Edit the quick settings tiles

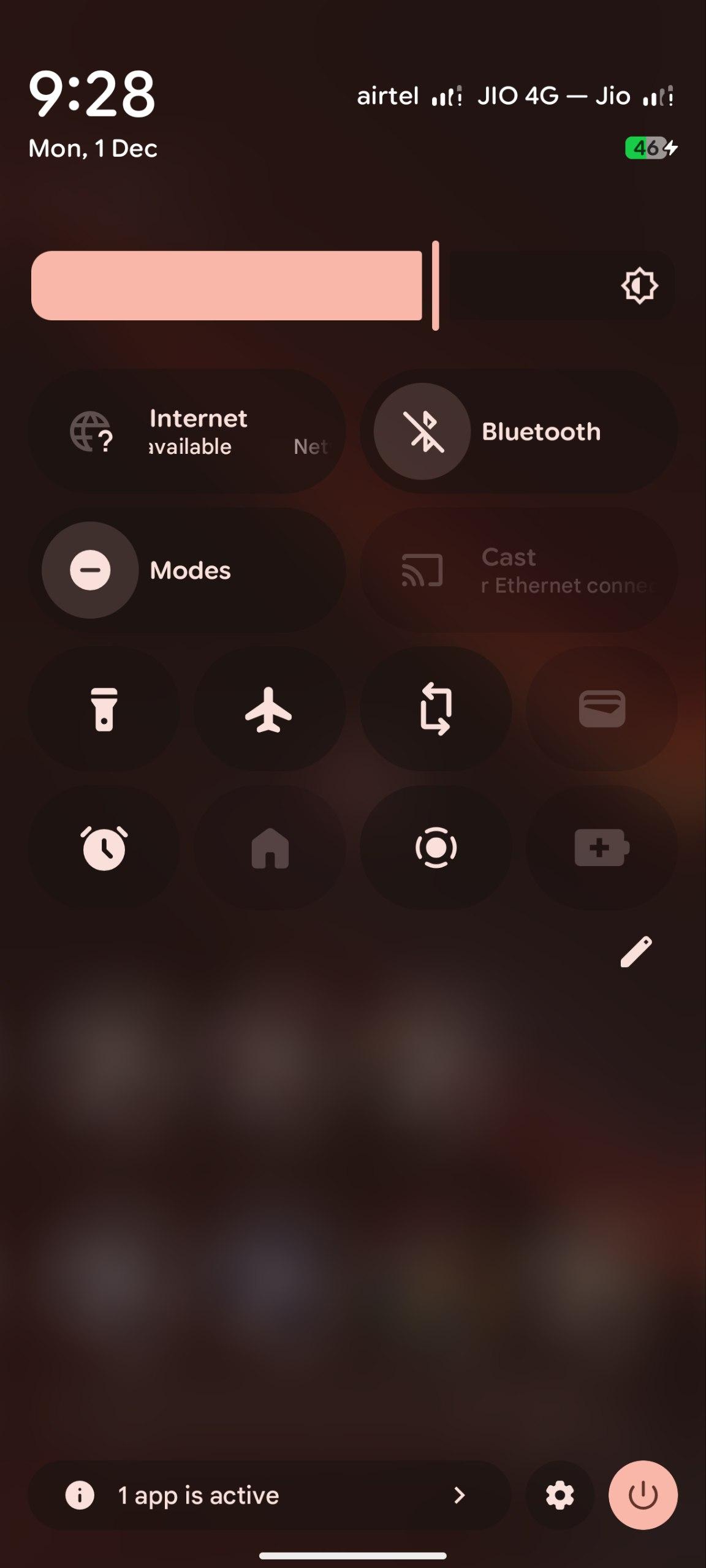pos(636,952)
